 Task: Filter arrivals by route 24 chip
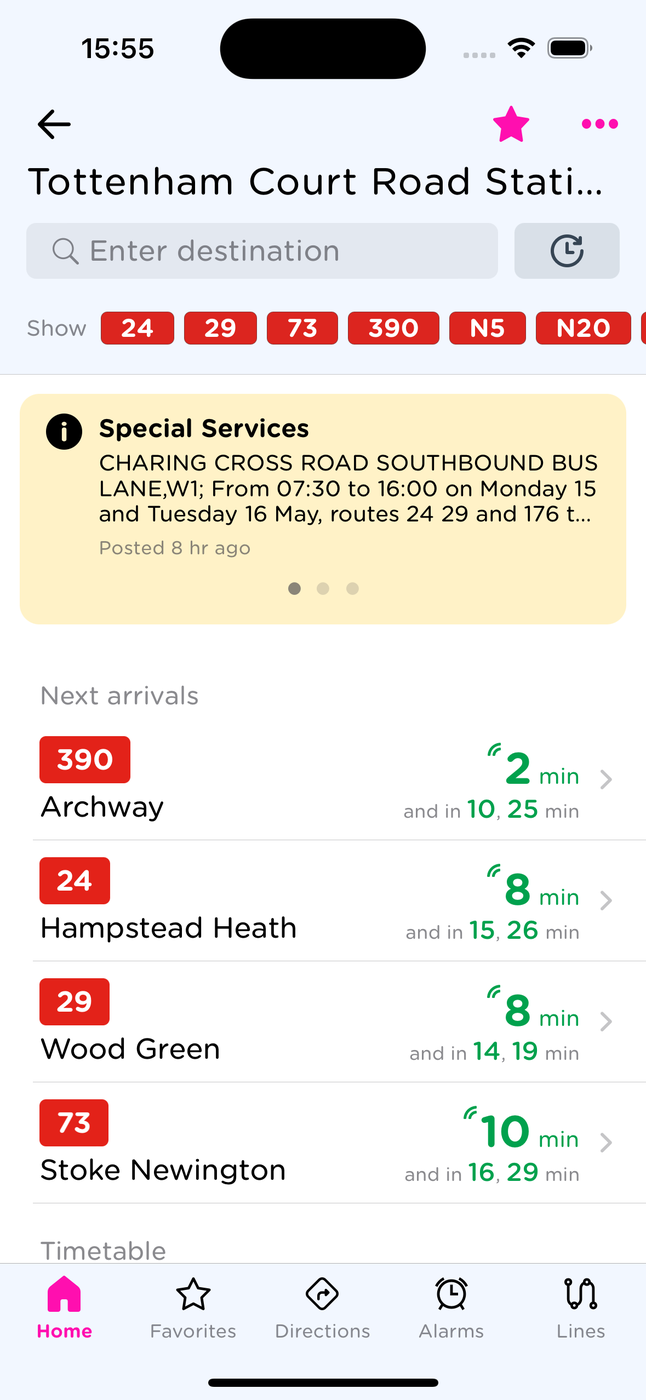137,328
